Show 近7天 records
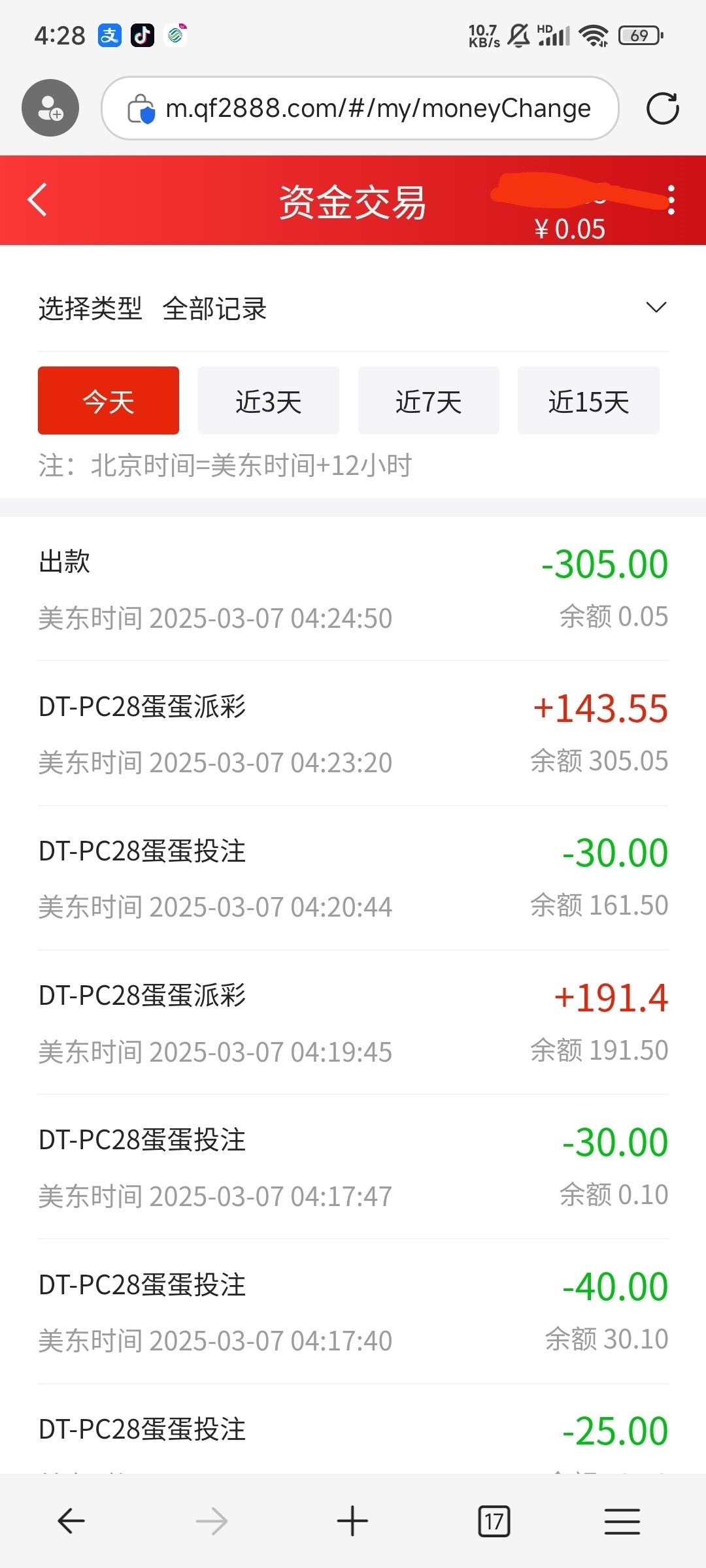The image size is (706, 1568). pos(428,400)
